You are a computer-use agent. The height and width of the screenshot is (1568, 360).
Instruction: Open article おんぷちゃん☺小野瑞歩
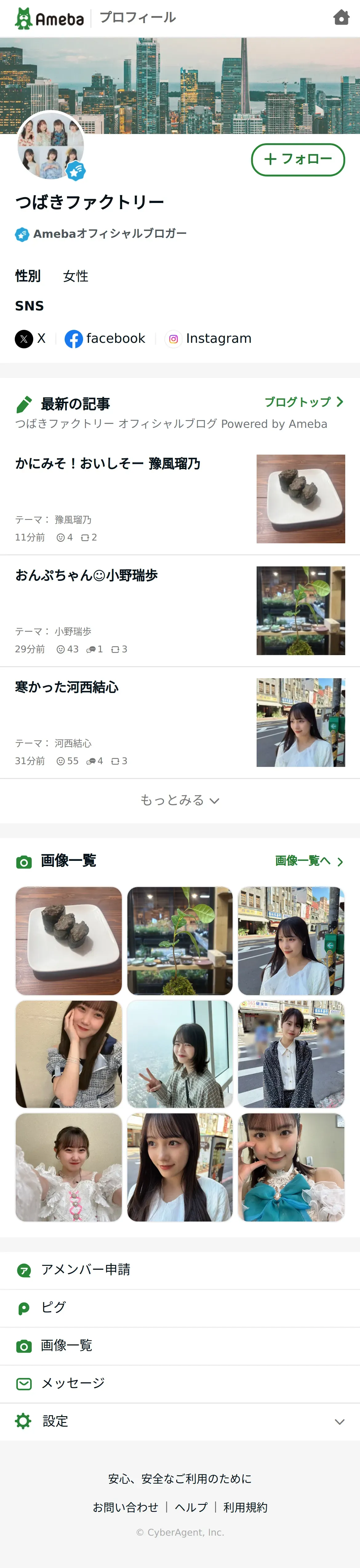click(86, 575)
